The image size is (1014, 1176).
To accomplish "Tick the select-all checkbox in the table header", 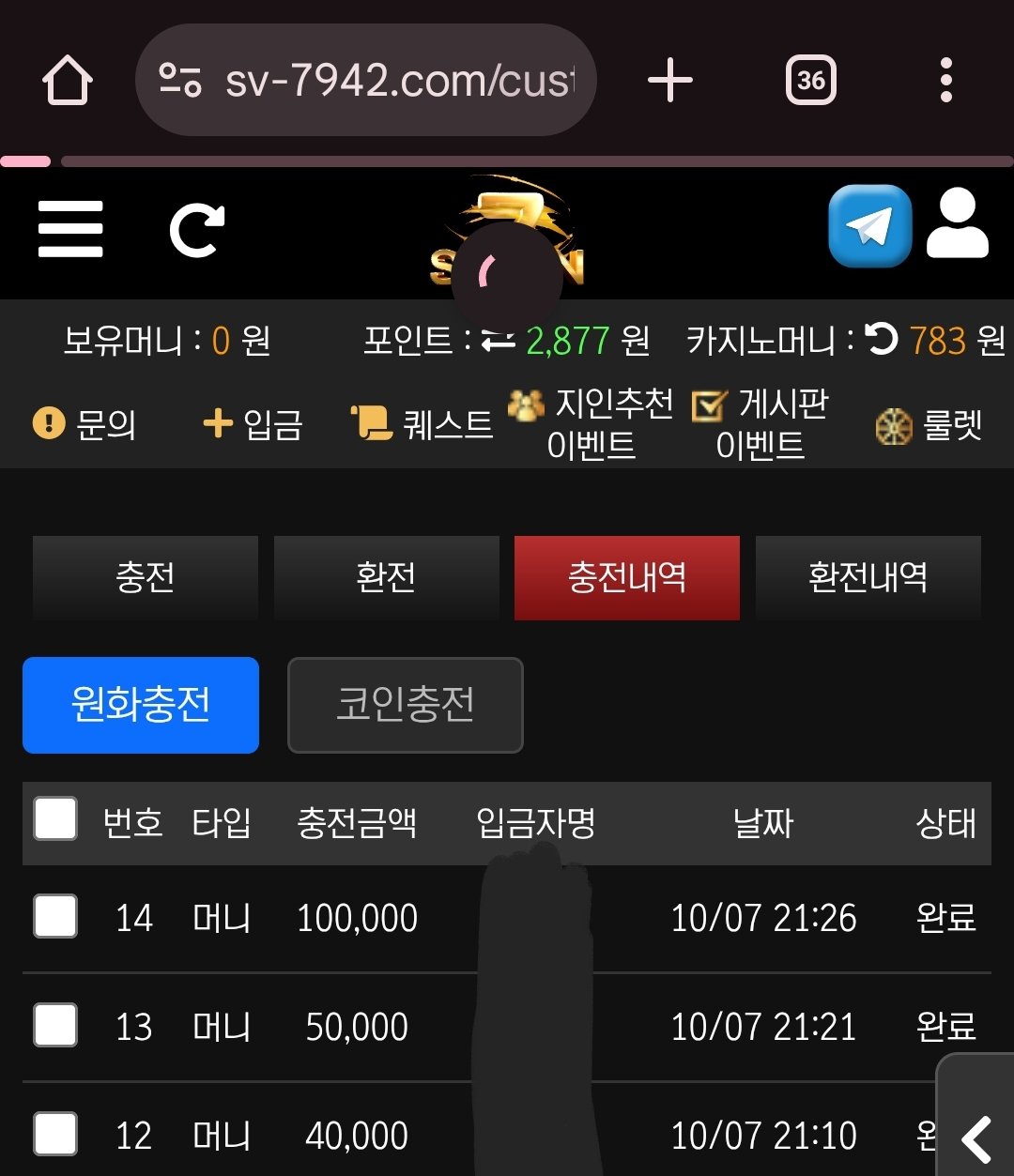I will pos(55,818).
